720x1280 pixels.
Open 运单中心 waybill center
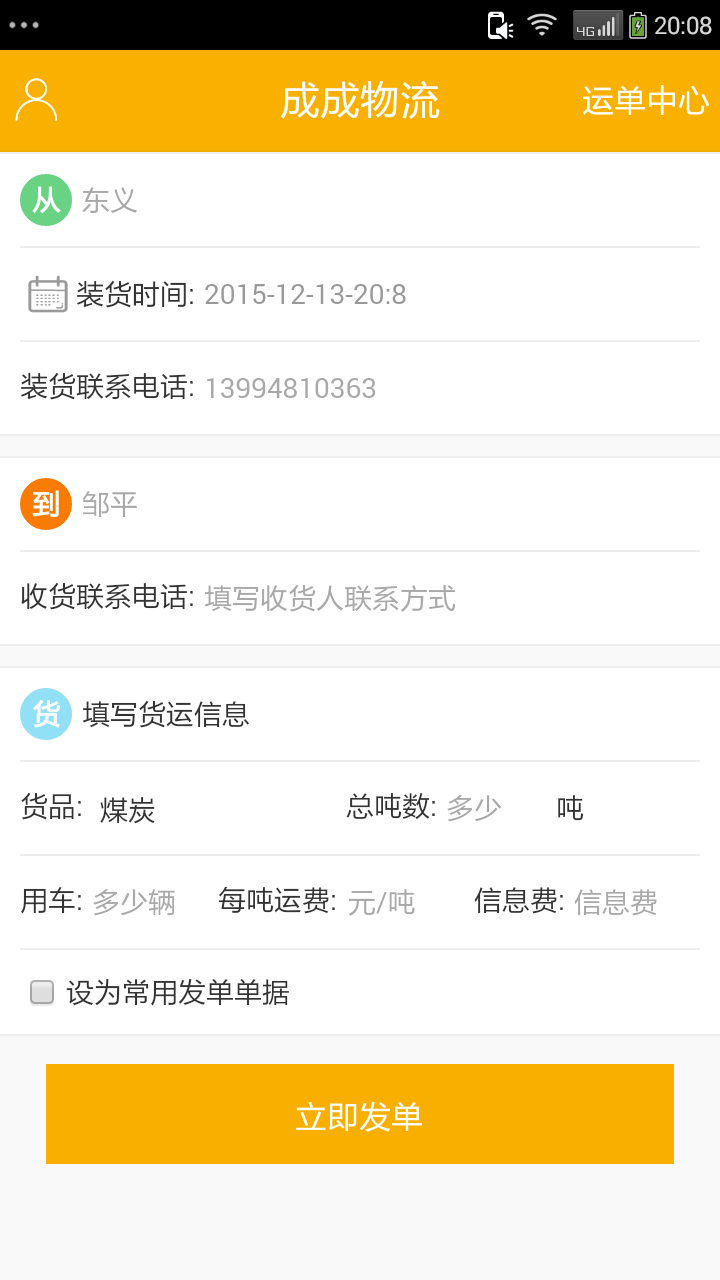coord(645,101)
